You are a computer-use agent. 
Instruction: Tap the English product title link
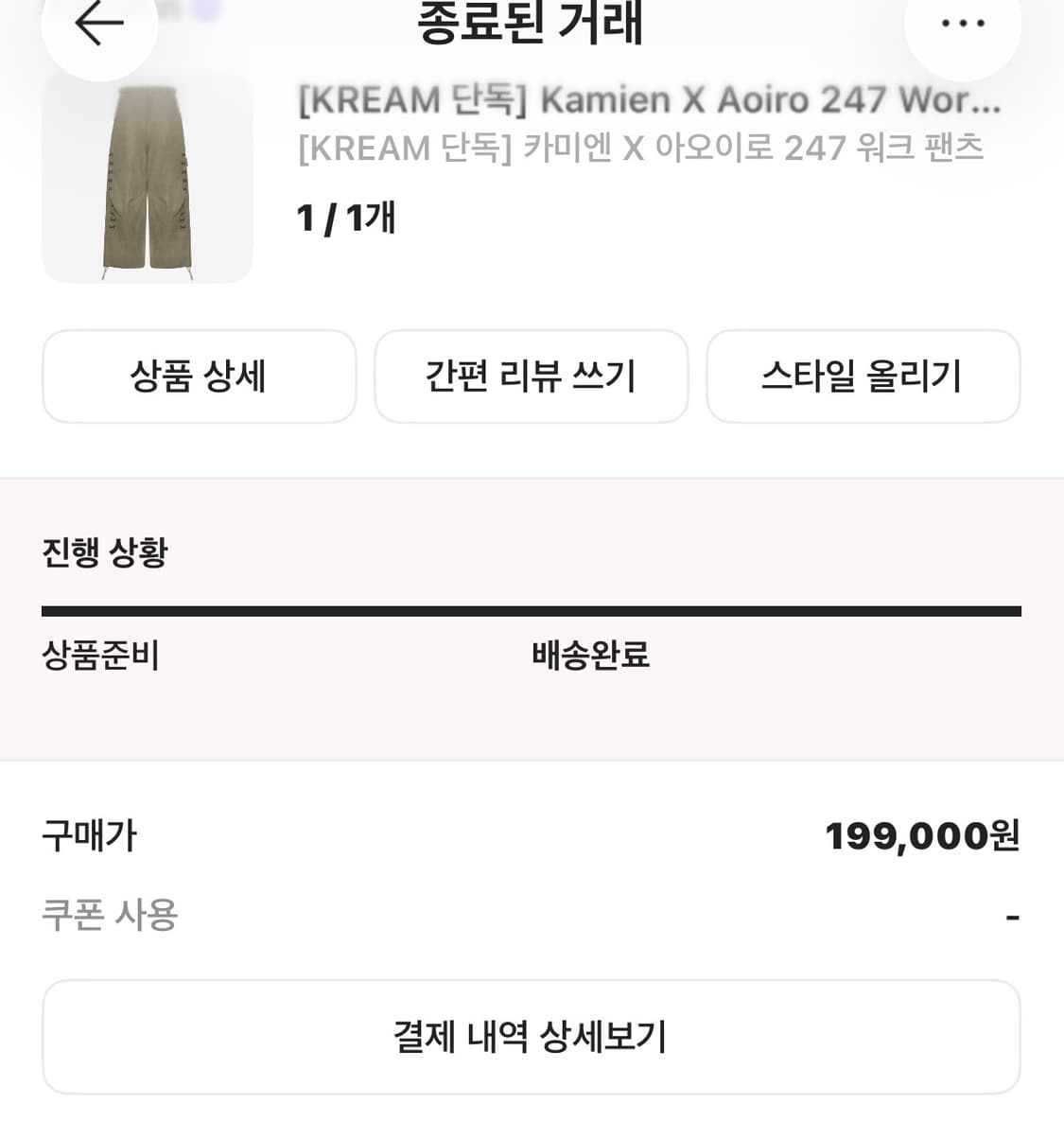pos(647,99)
